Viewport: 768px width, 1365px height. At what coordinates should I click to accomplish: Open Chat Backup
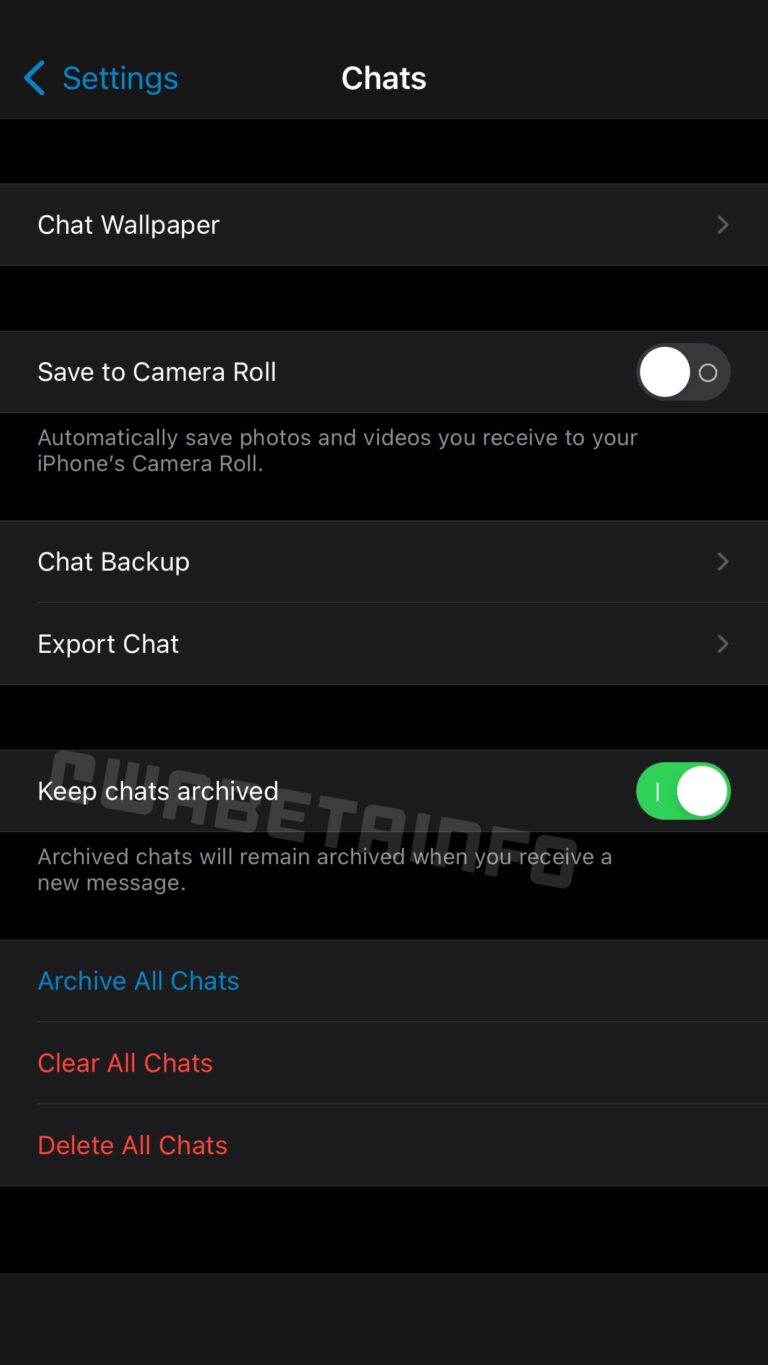[x=383, y=562]
